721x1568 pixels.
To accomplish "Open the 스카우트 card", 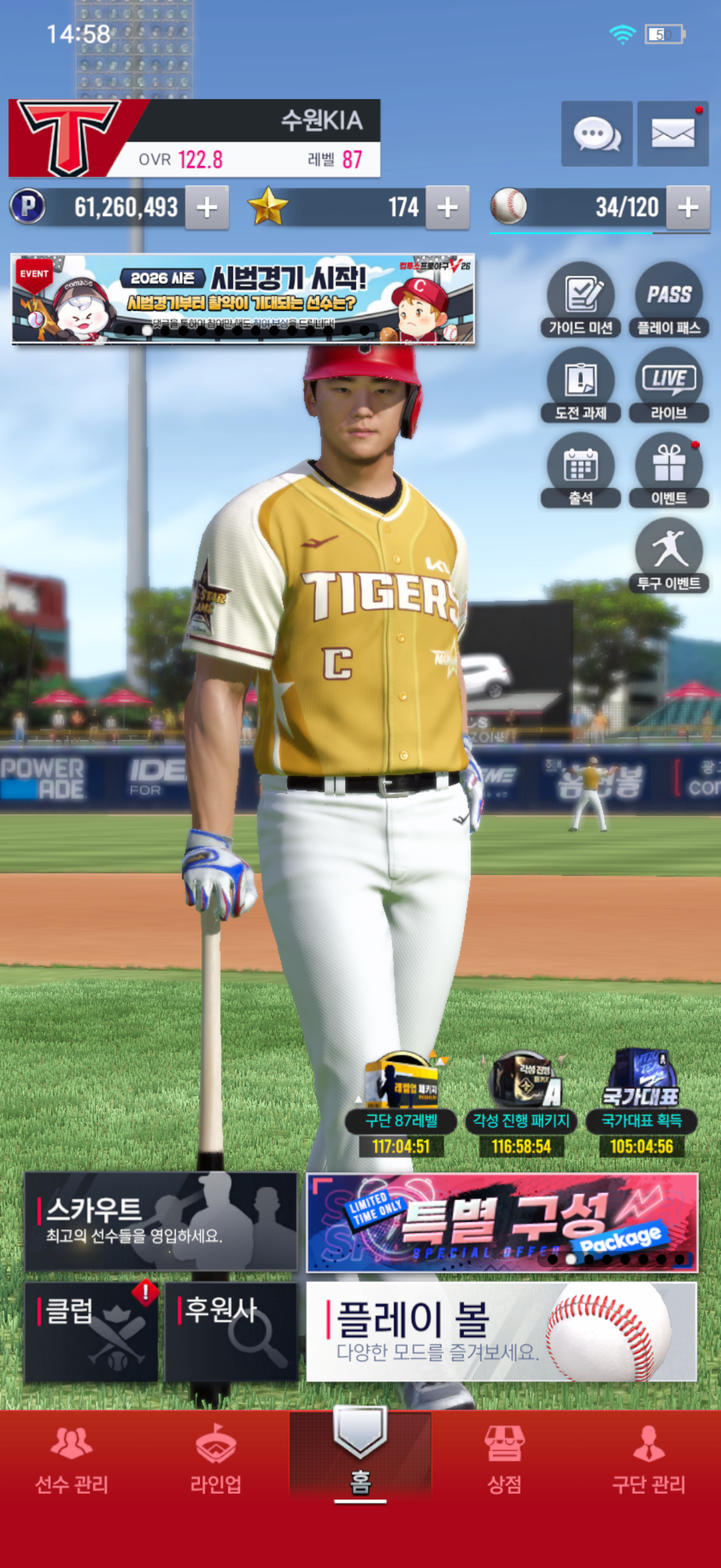I will [161, 1221].
